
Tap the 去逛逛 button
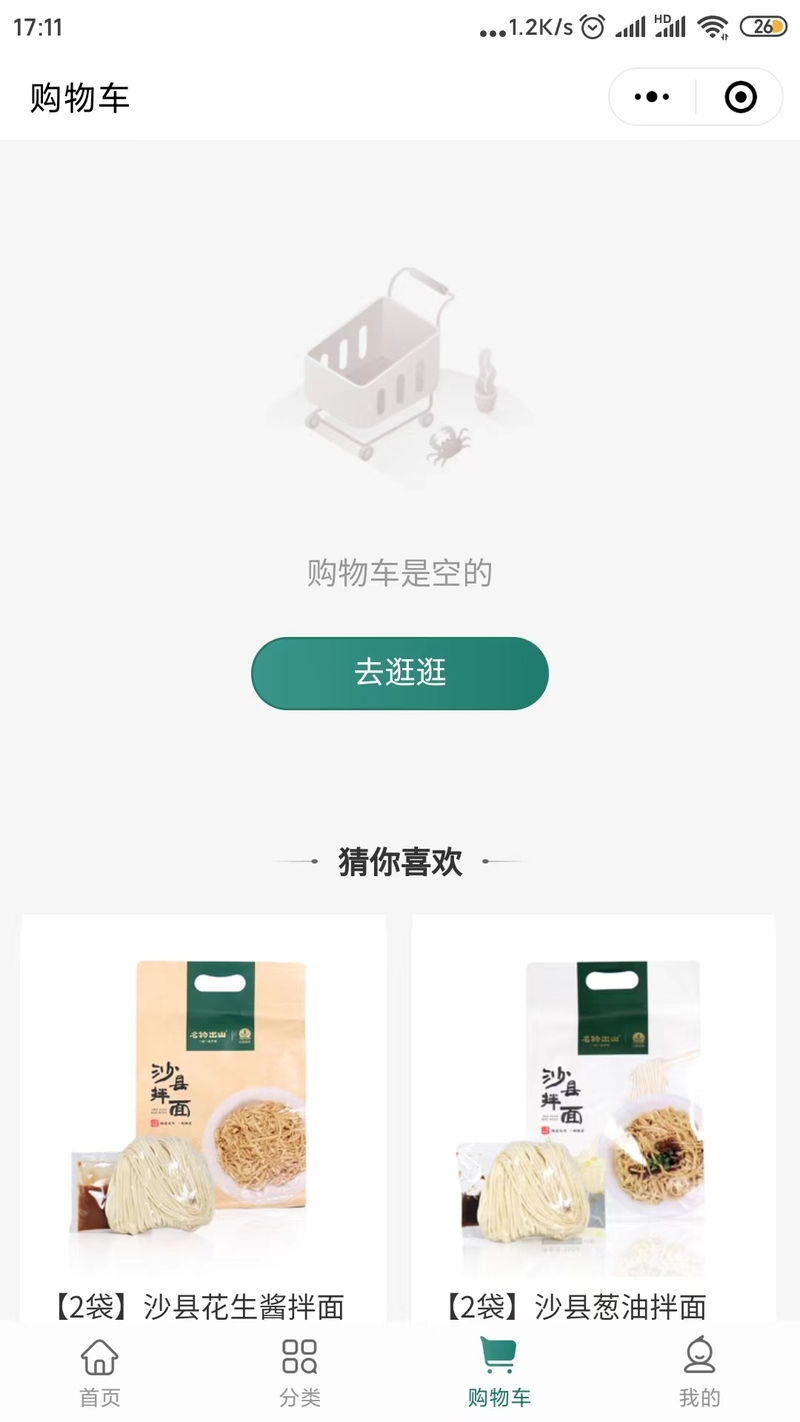point(400,673)
